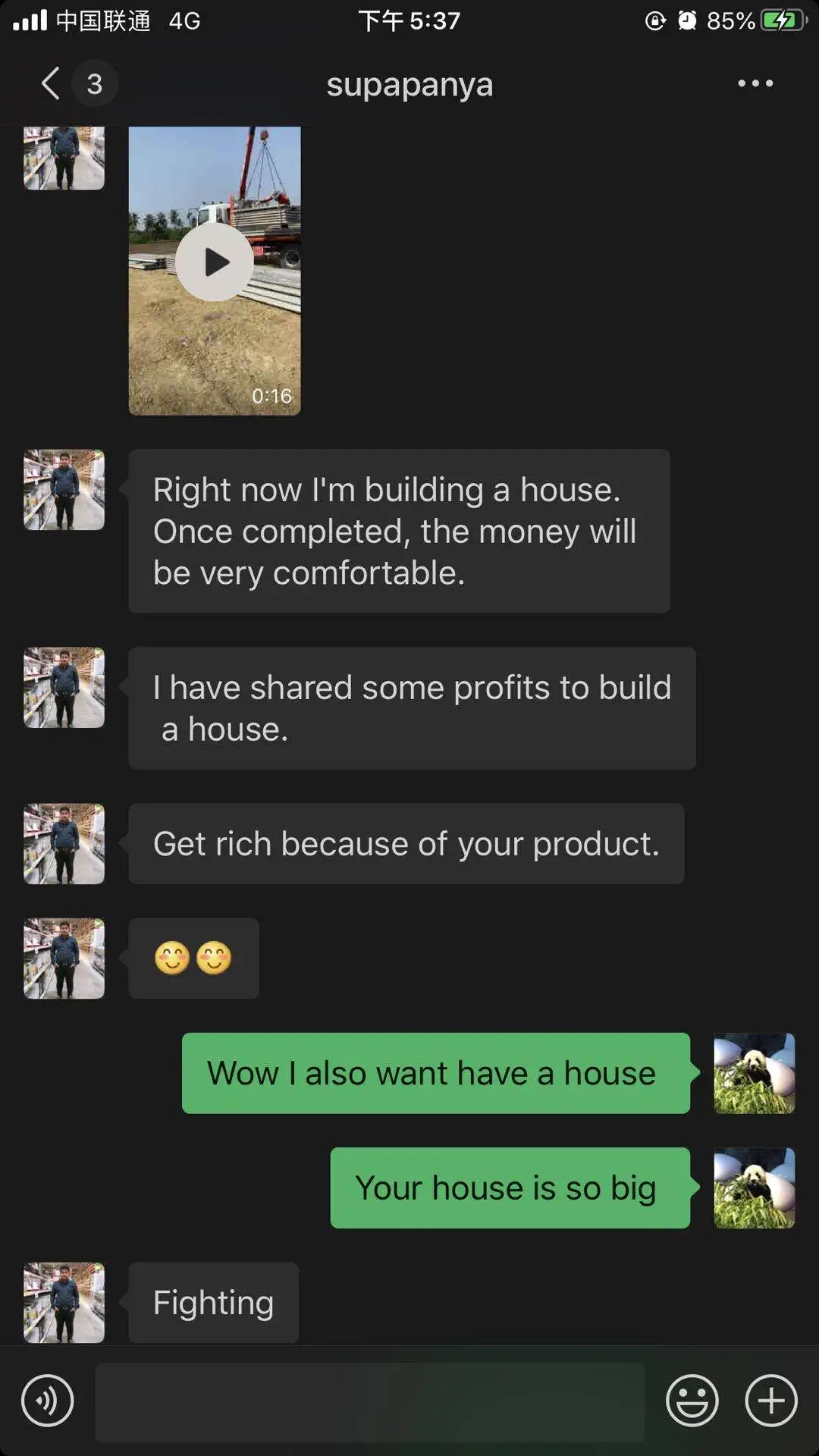Tap the message text field

tap(369, 1401)
